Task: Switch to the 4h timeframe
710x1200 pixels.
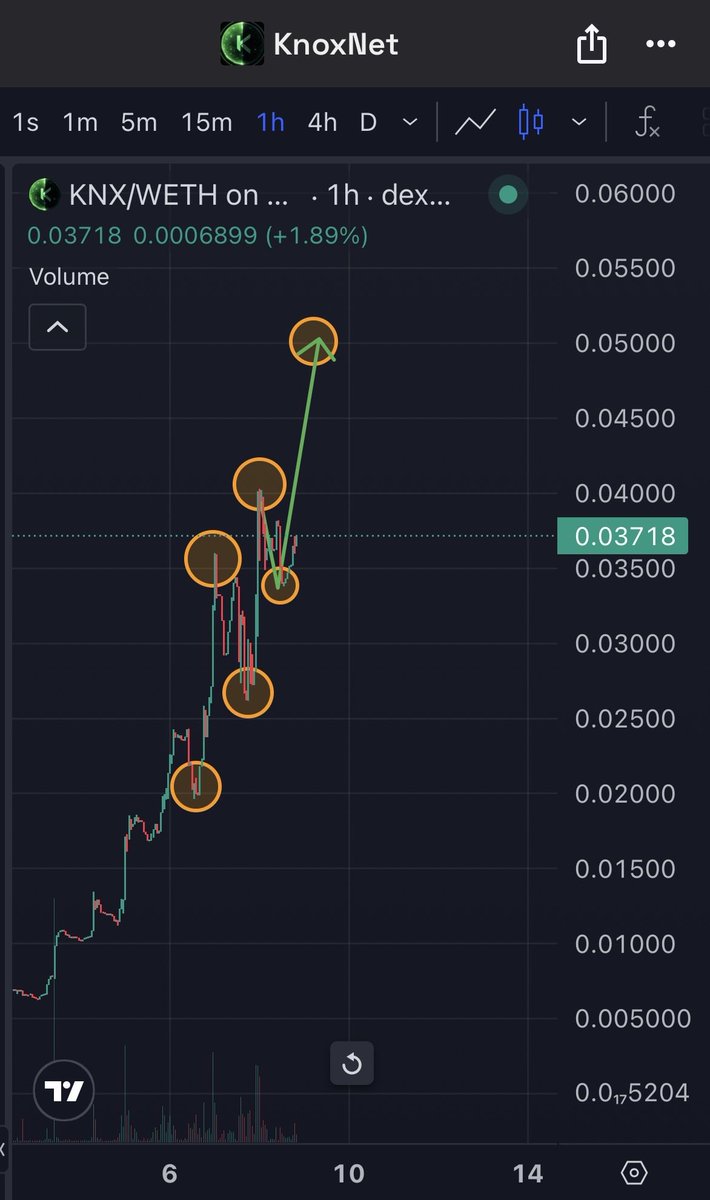Action: pyautogui.click(x=322, y=122)
